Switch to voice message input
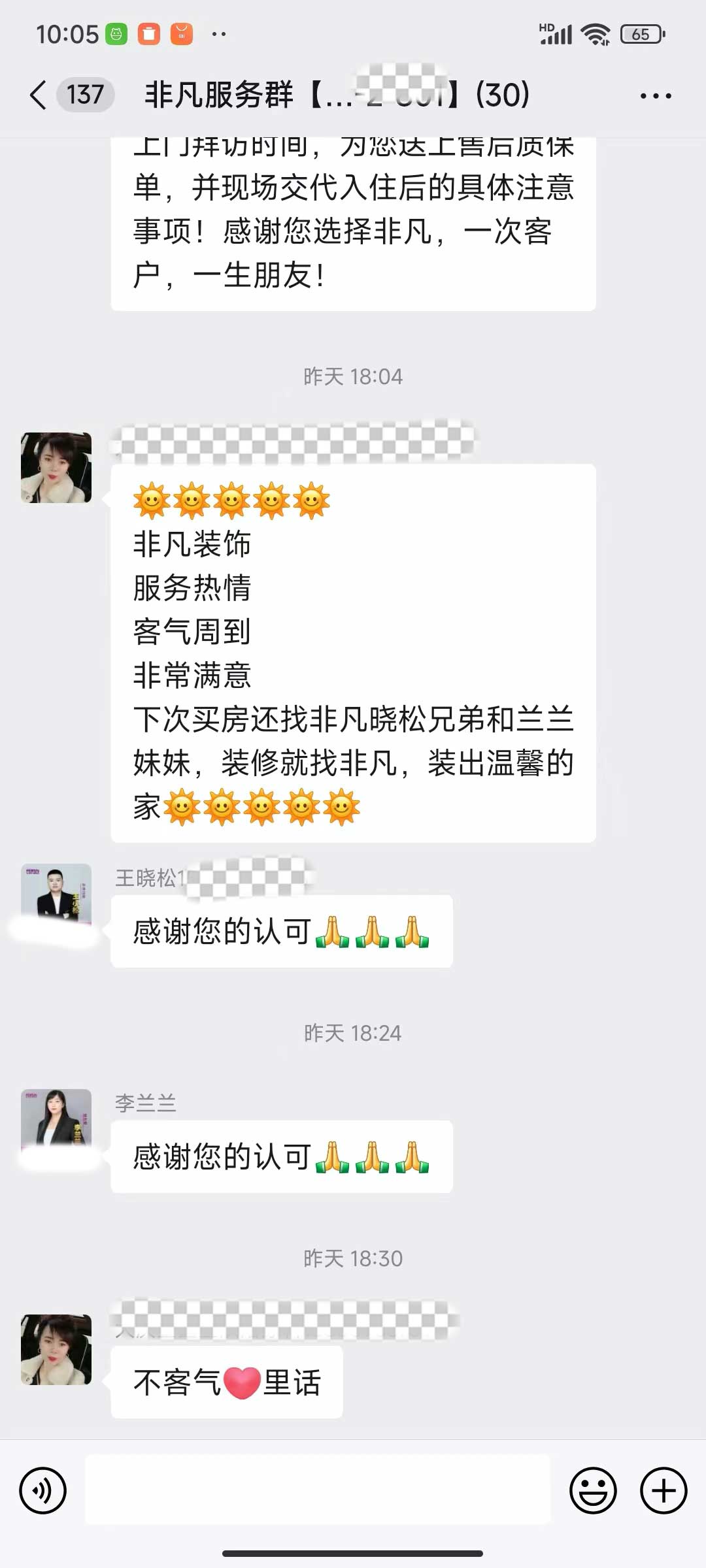 click(43, 1491)
